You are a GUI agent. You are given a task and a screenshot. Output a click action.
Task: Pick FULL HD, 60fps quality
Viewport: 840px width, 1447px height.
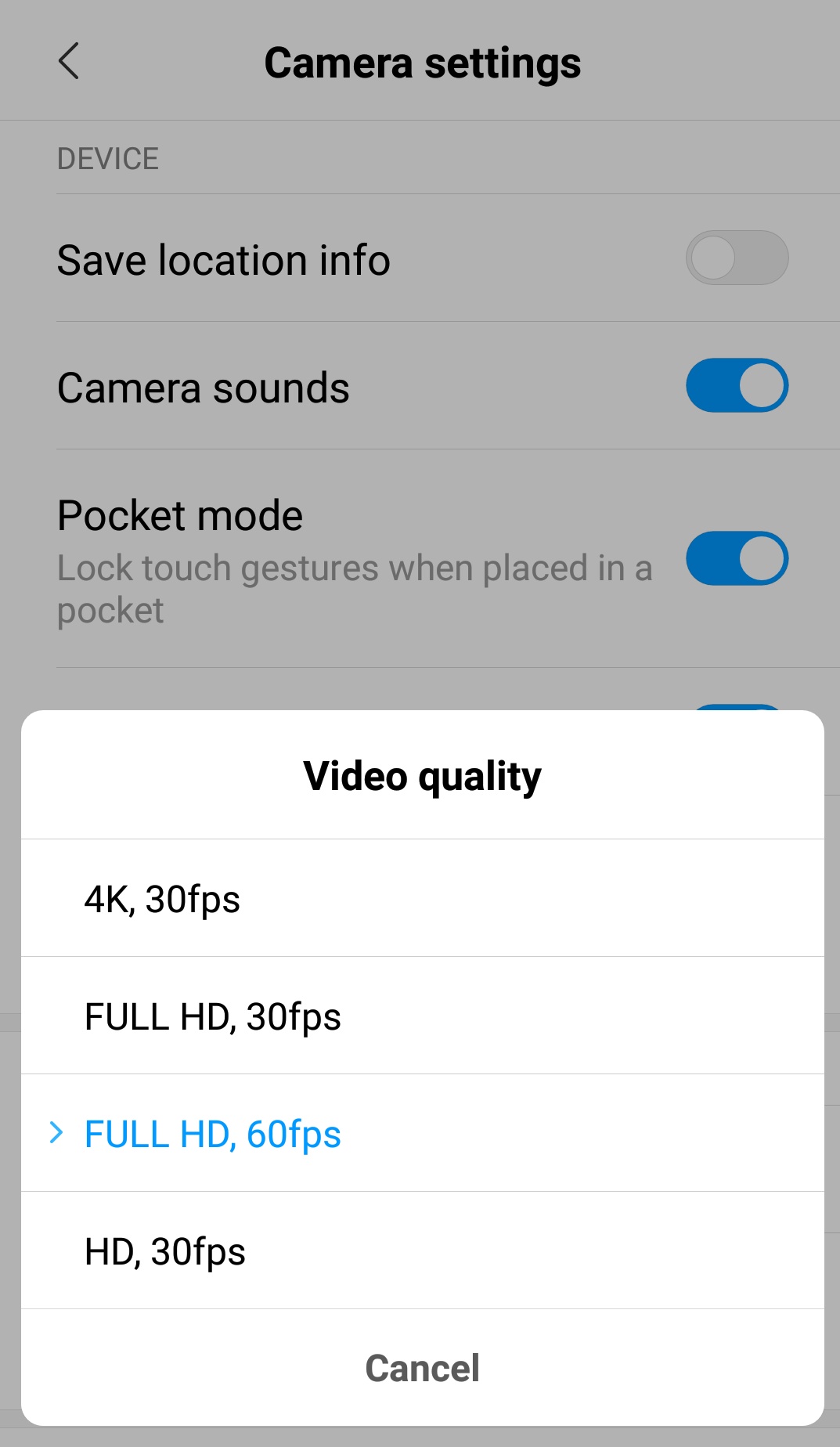tap(423, 1133)
